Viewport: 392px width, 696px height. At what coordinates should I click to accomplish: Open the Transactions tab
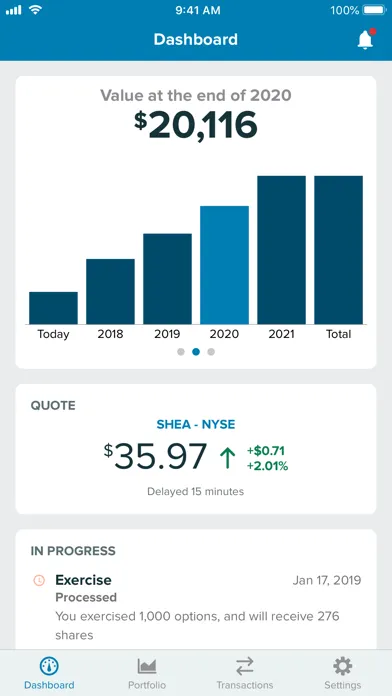coord(245,674)
